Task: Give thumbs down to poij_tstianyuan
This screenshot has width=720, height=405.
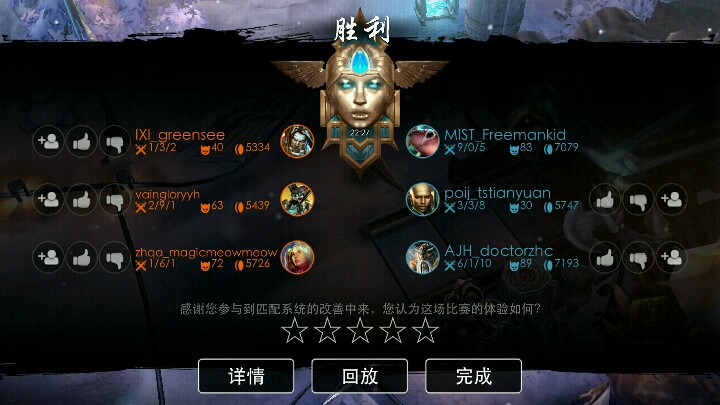Action: coord(637,200)
